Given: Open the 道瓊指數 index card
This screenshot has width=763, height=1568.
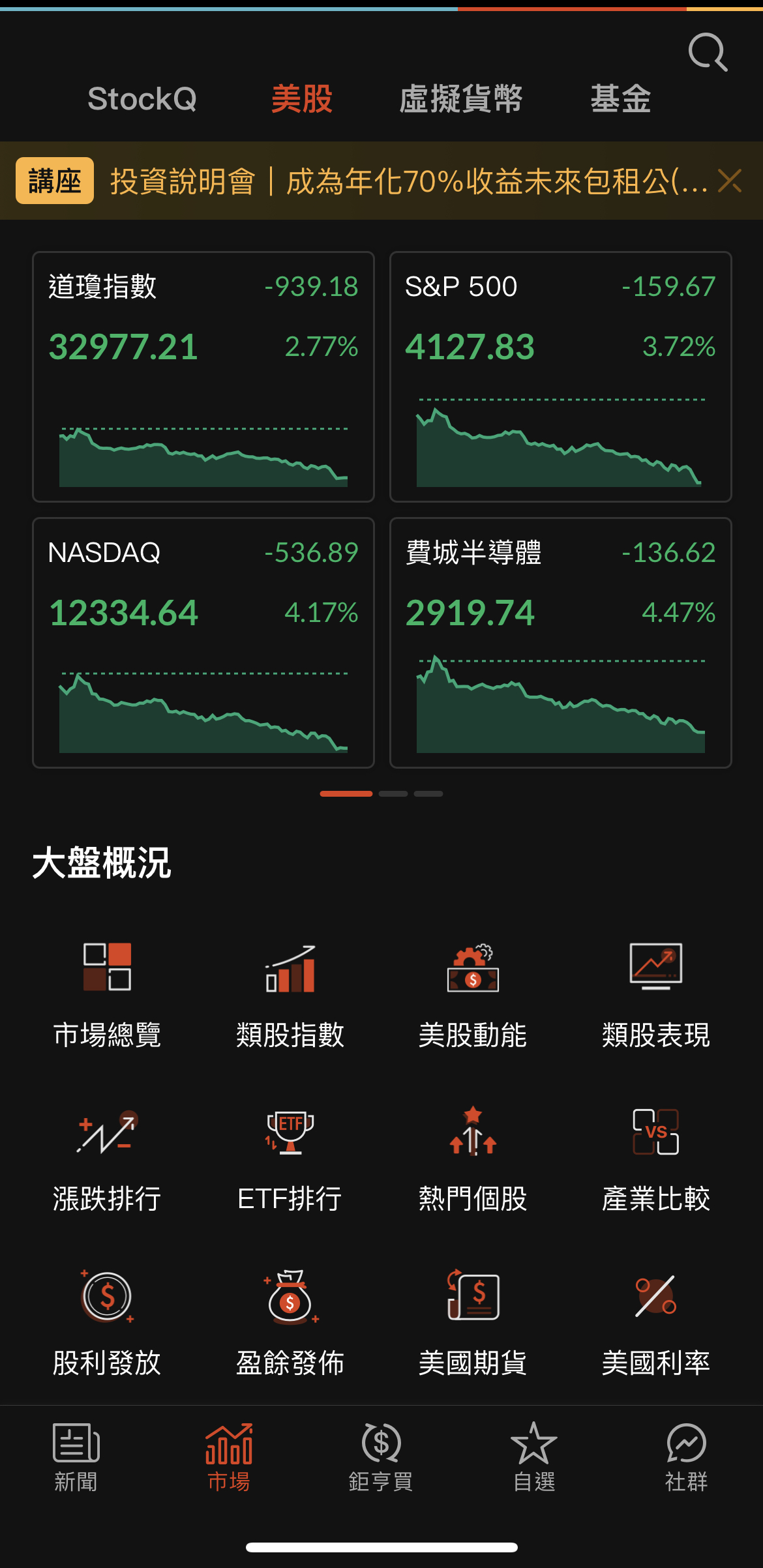Looking at the screenshot, I should (203, 376).
